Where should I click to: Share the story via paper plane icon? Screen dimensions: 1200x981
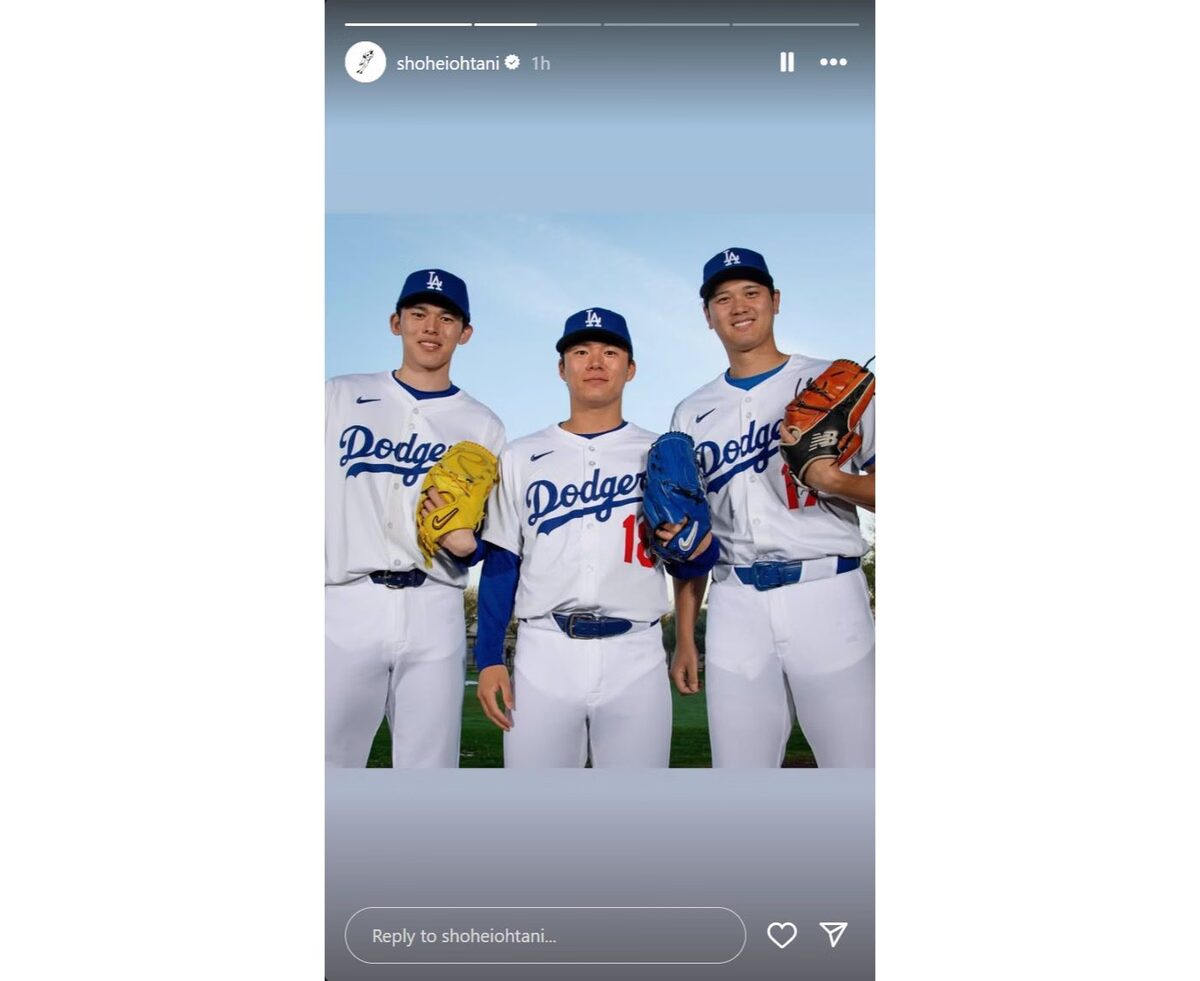coord(833,935)
